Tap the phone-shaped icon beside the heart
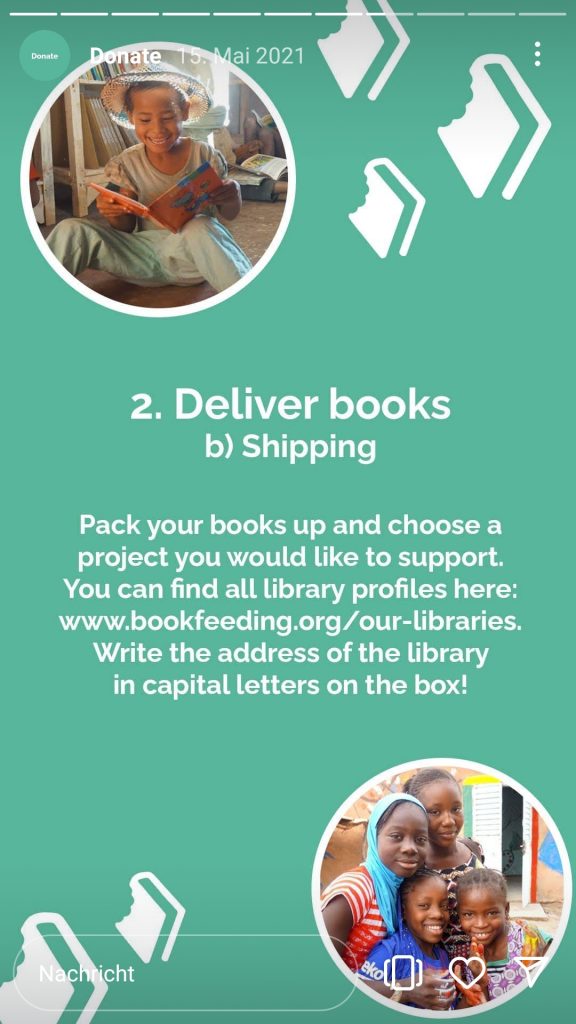The width and height of the screenshot is (576, 1024). click(403, 973)
